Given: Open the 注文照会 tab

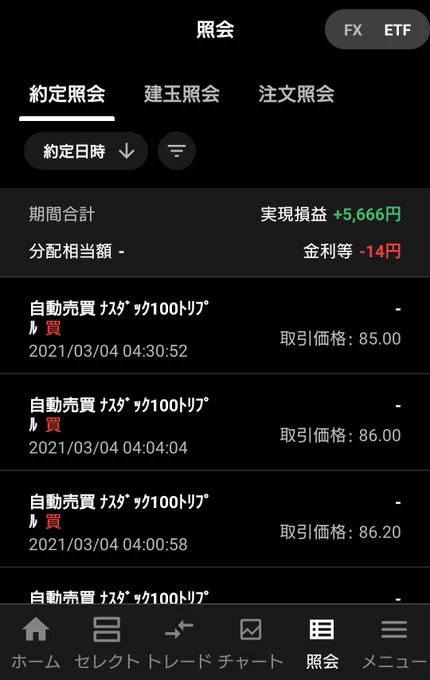Looking at the screenshot, I should tap(296, 94).
